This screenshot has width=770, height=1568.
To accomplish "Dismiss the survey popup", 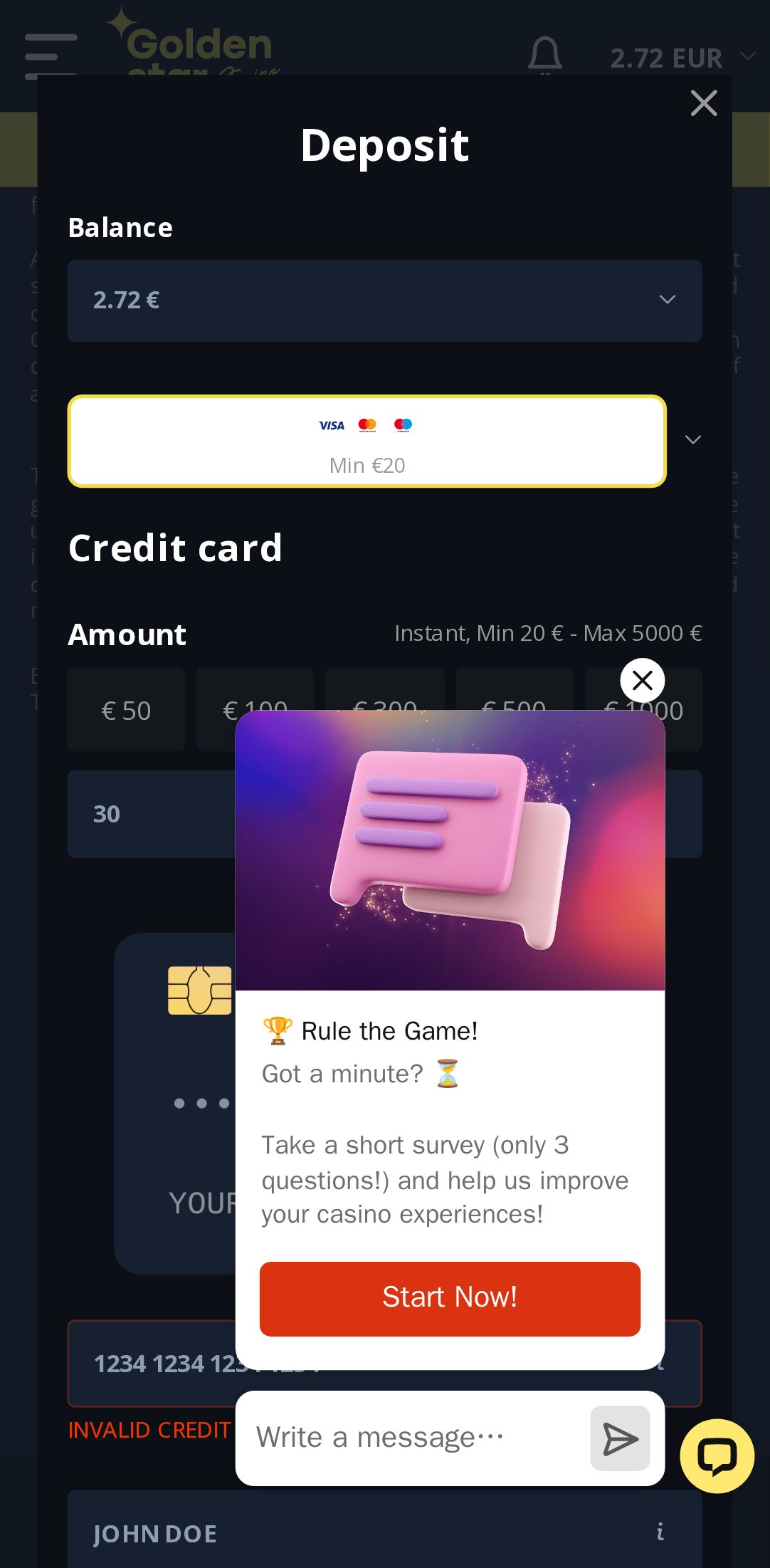I will (642, 681).
